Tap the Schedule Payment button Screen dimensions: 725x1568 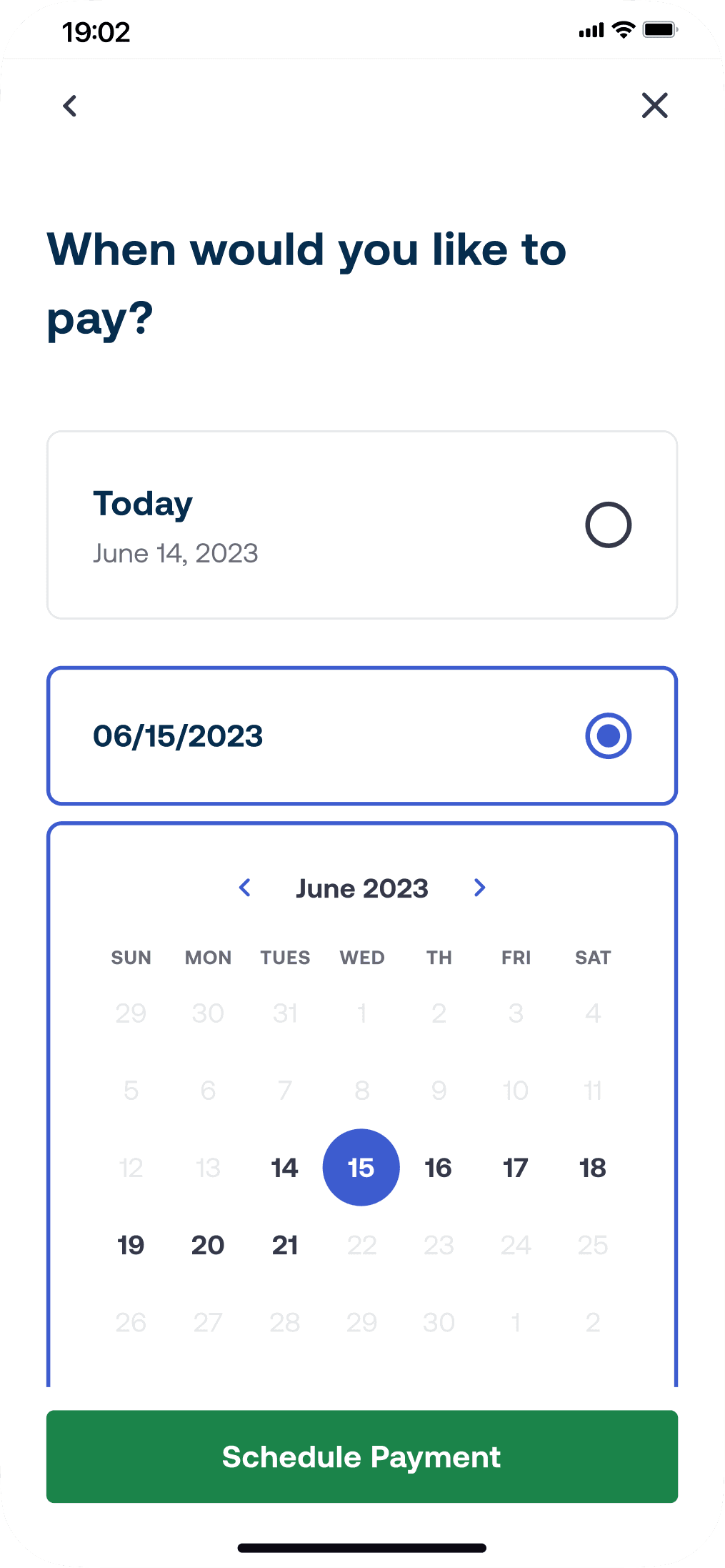point(362,1457)
